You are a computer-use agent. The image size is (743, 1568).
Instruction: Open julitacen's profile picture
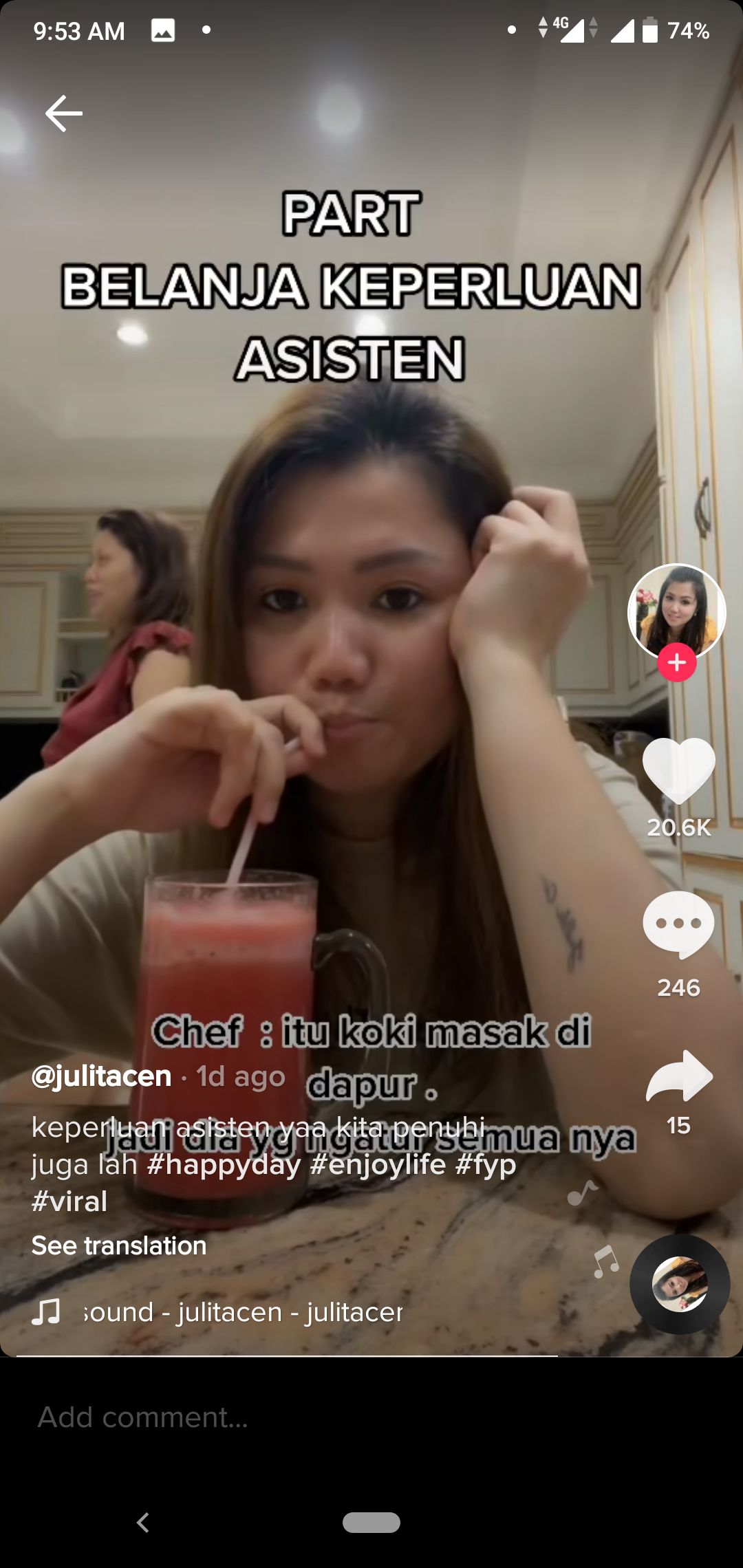677,610
